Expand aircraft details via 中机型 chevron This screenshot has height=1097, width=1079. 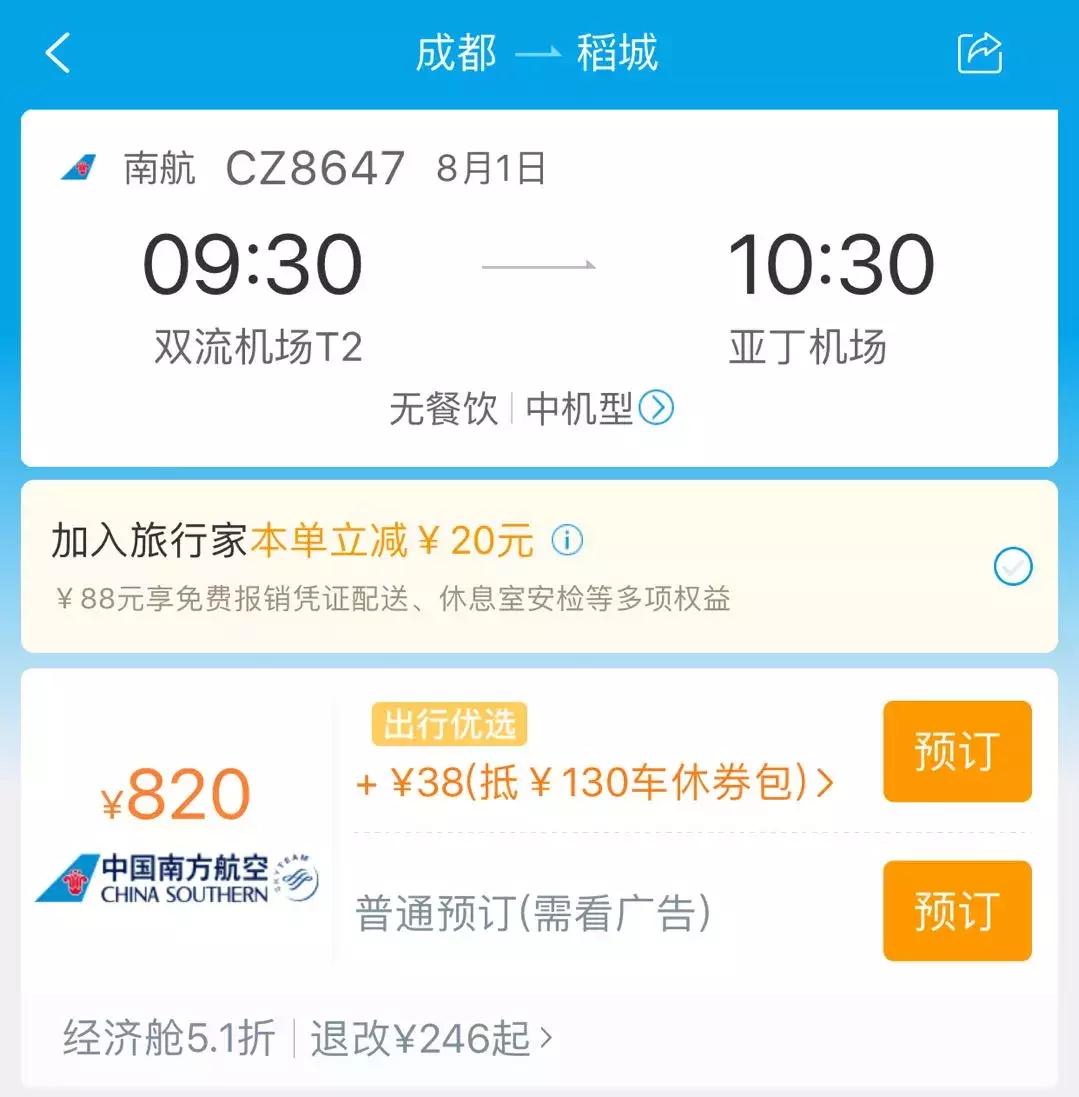click(659, 408)
